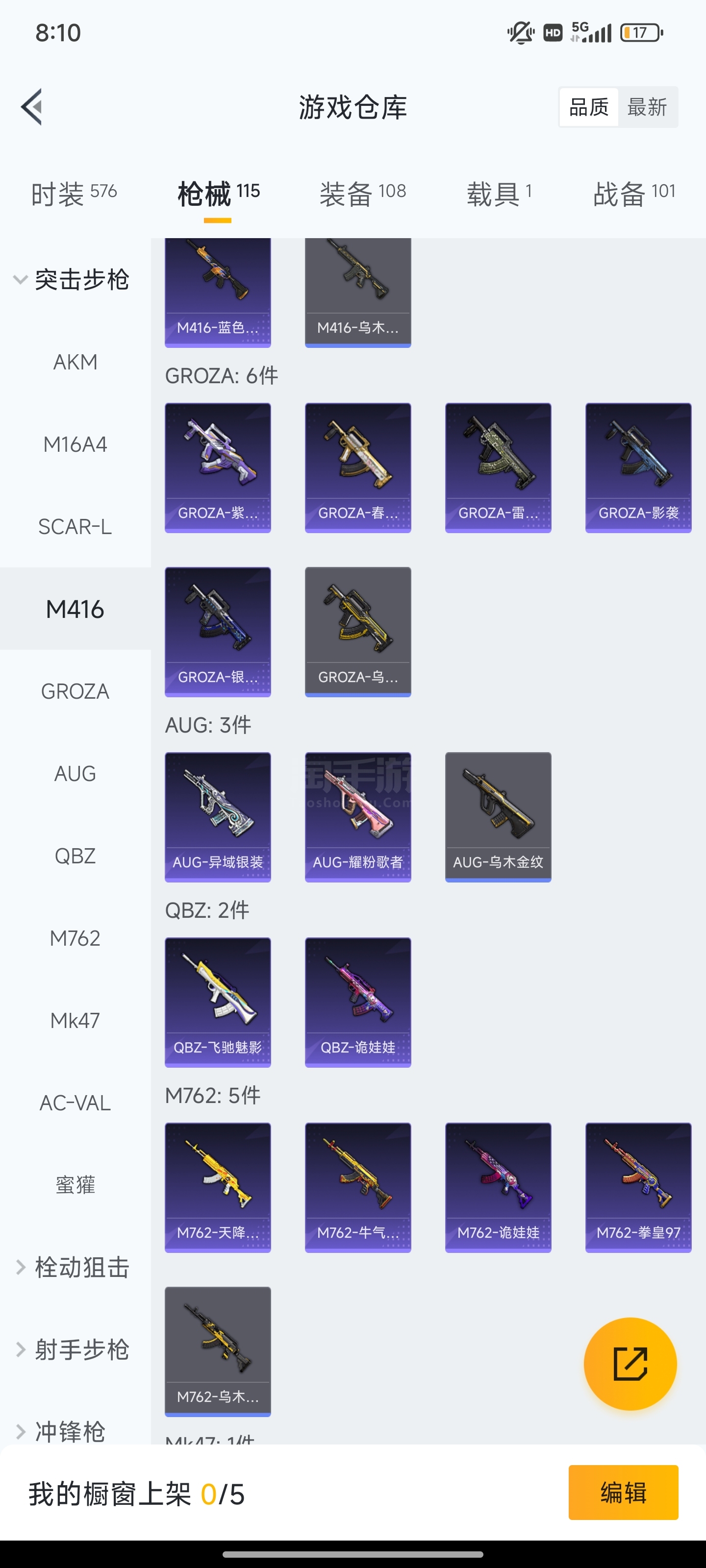Image resolution: width=706 pixels, height=1568 pixels.
Task: Switch to the 载具 tab
Action: [x=499, y=194]
